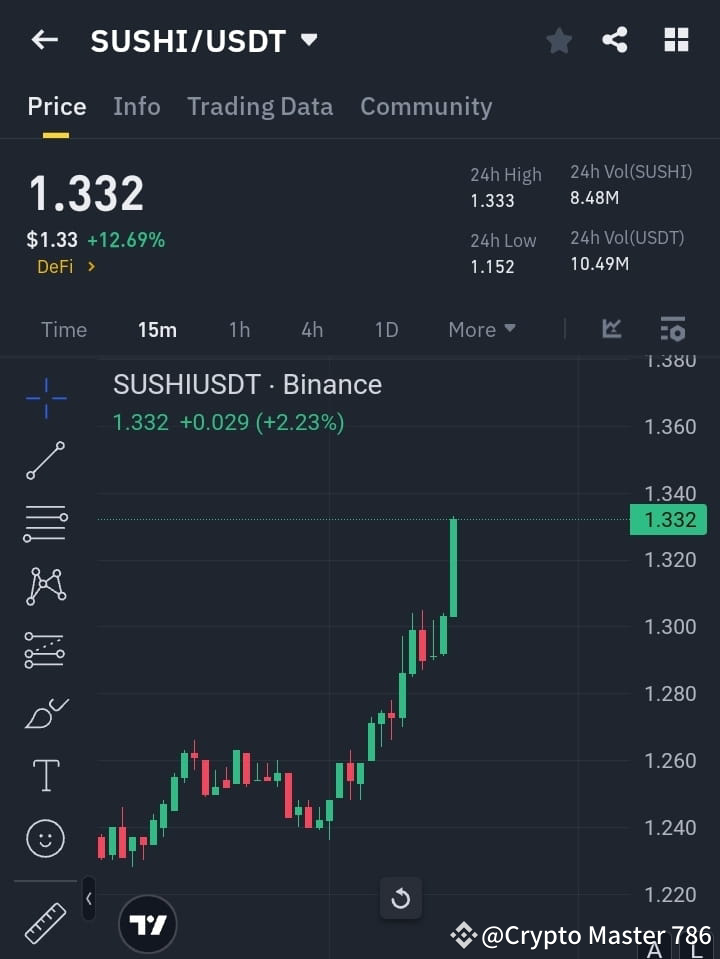Screen dimensions: 720x959
Task: Click the TradingView logo
Action: 148,923
